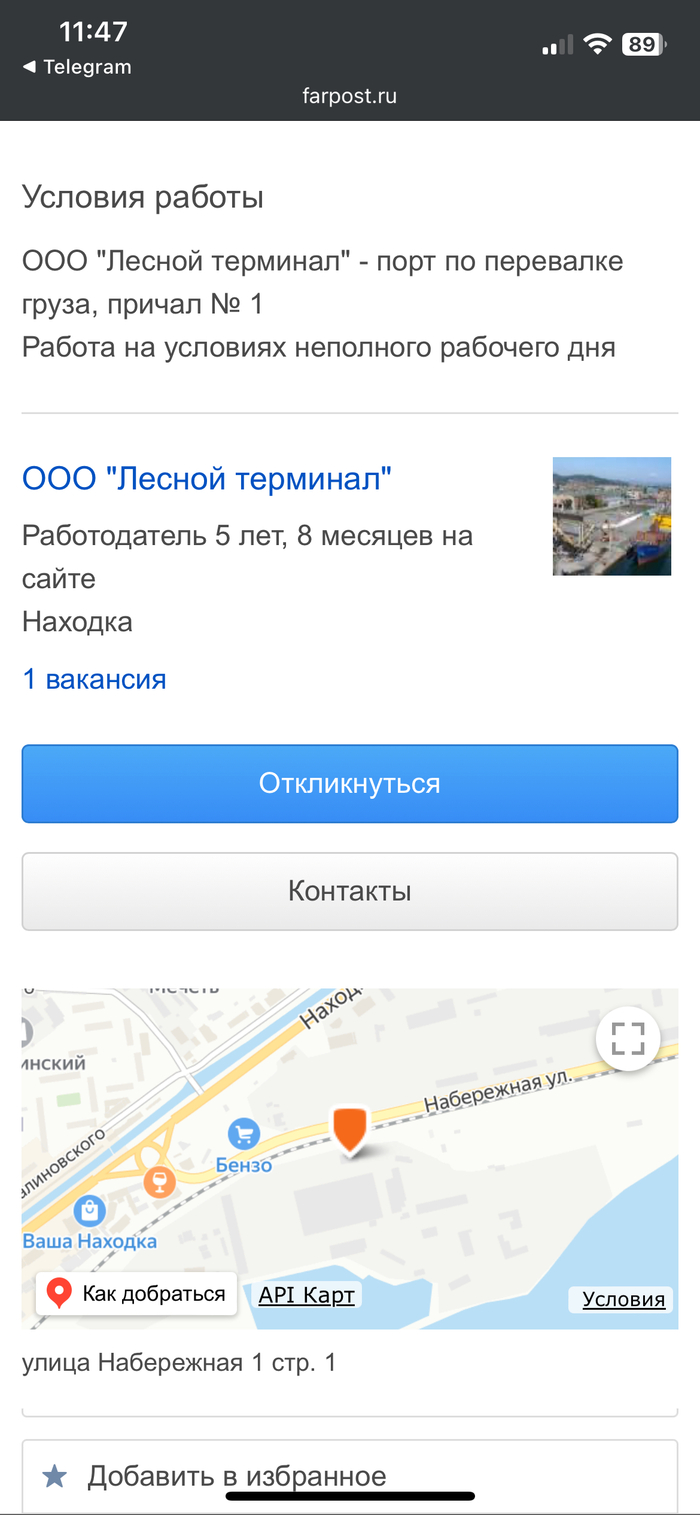Open the API Карт link

(306, 1295)
